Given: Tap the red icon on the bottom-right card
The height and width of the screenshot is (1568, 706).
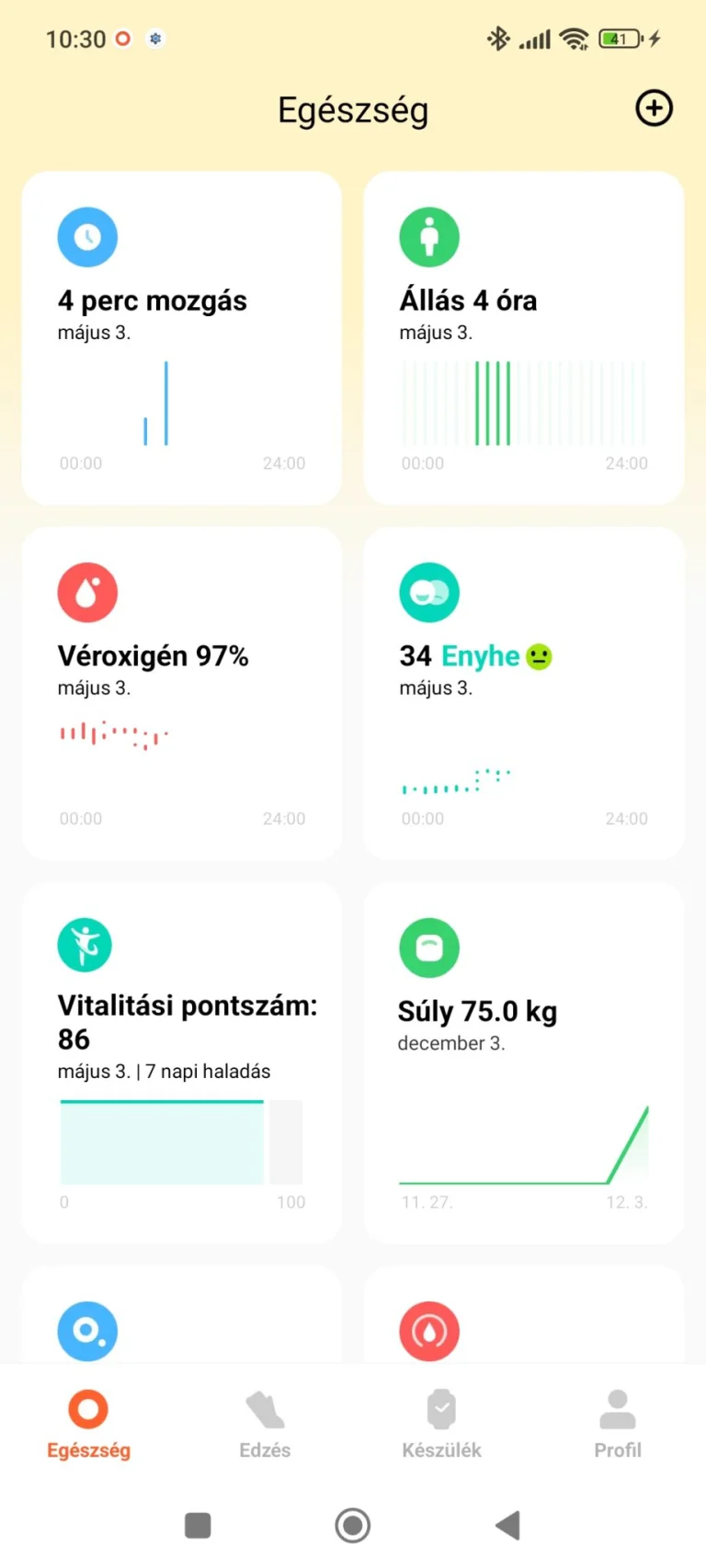Looking at the screenshot, I should 429,1330.
